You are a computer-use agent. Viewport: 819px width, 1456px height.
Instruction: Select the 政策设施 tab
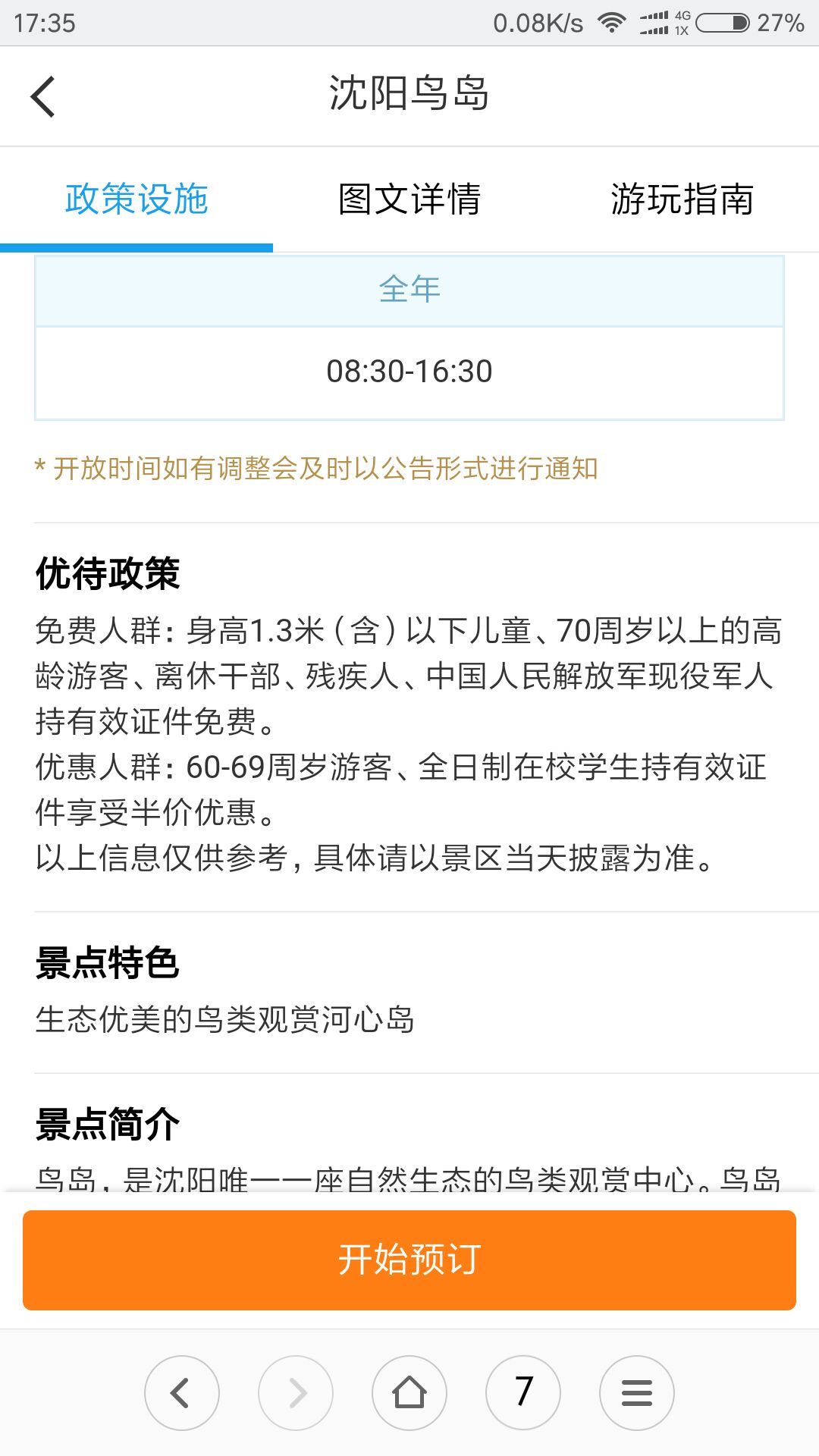pos(136,199)
